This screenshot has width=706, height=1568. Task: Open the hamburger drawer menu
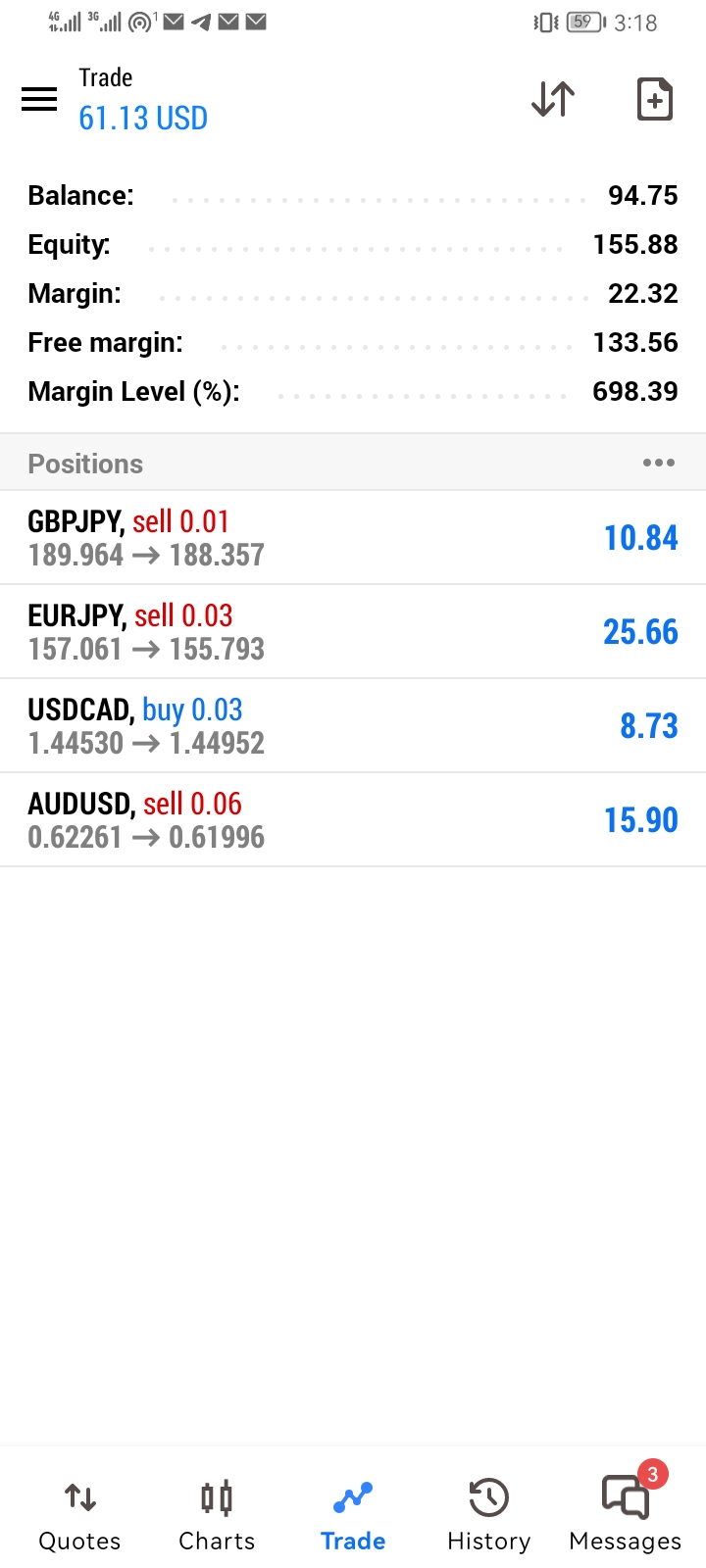point(39,99)
